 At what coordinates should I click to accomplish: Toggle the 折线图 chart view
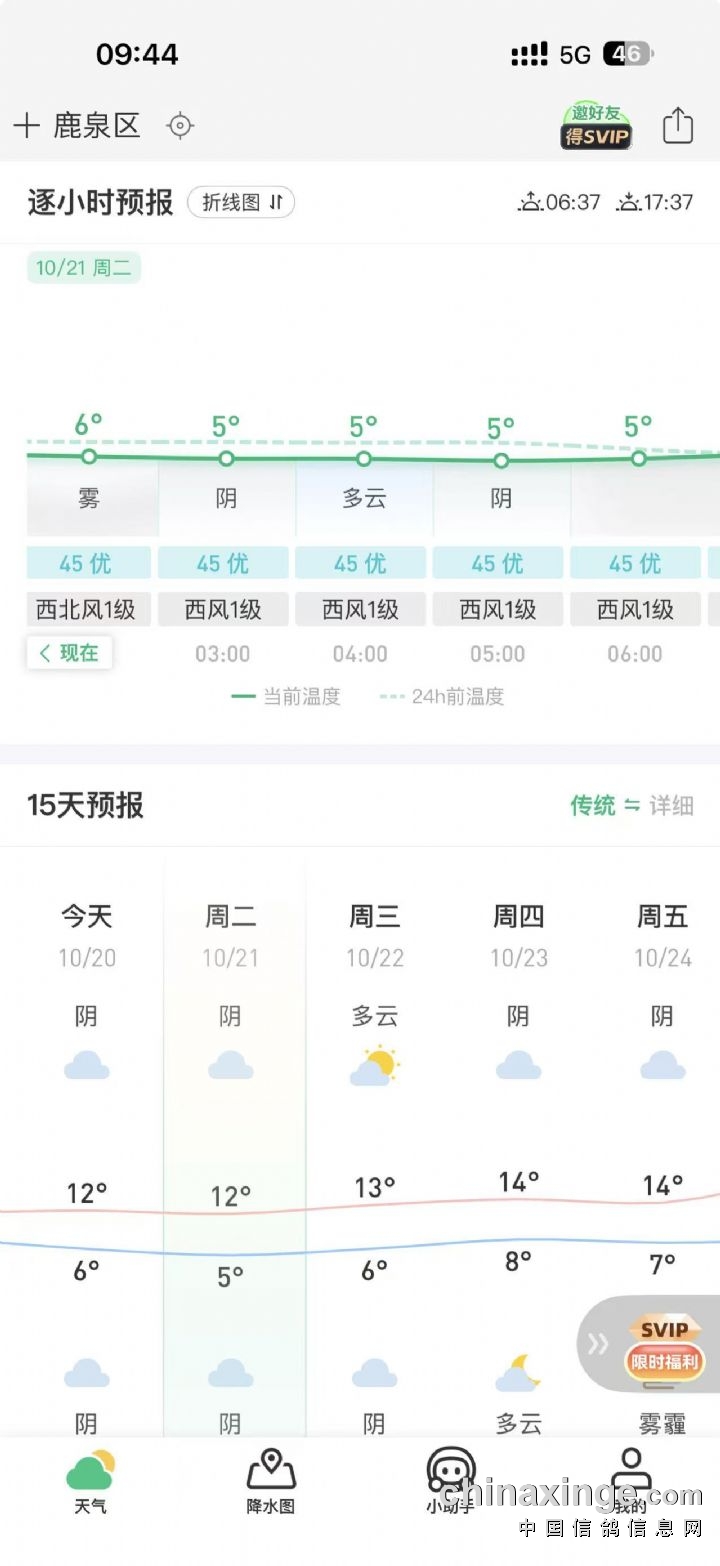tap(241, 202)
